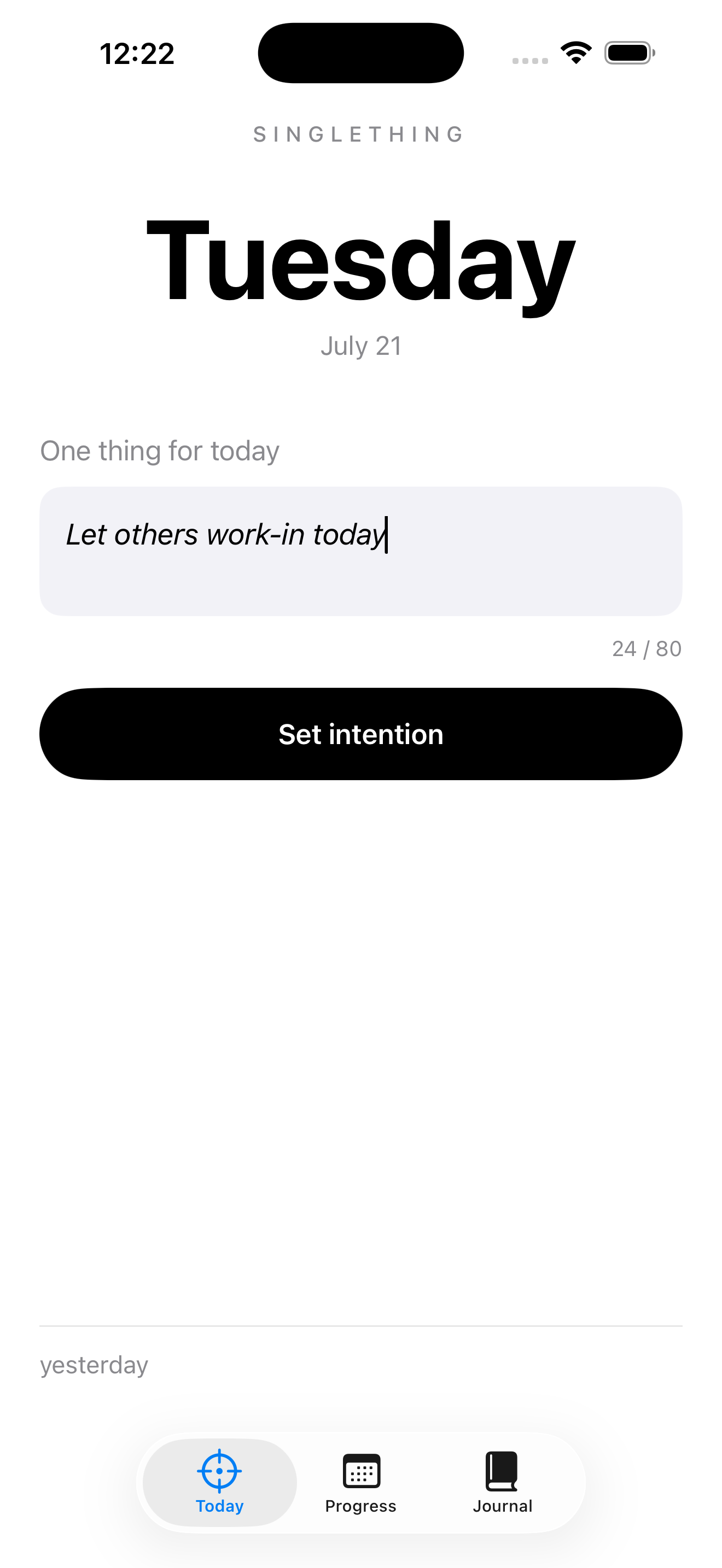Viewport: 722px width, 1568px height.
Task: Focus the intention text field
Action: (x=361, y=551)
